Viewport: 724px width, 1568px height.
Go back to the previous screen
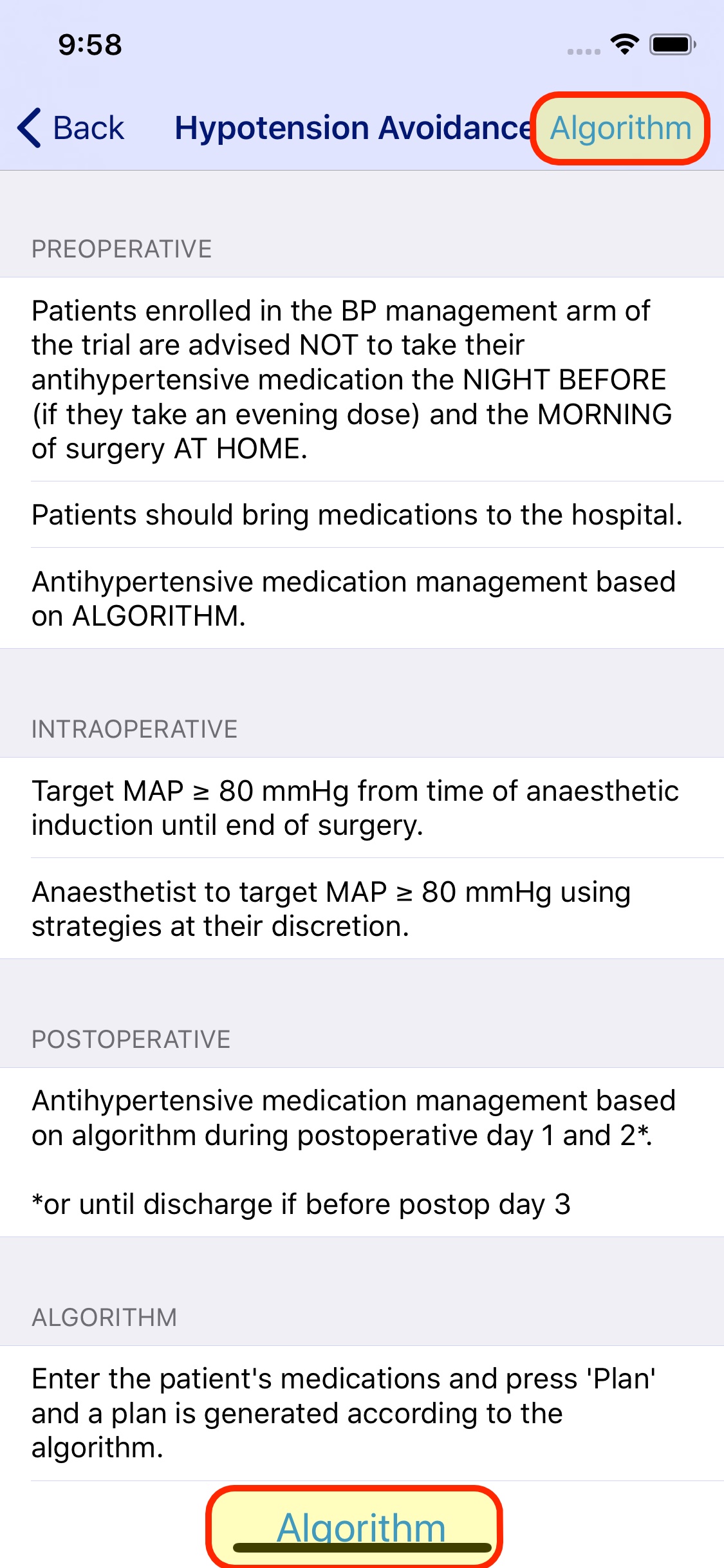pyautogui.click(x=71, y=128)
